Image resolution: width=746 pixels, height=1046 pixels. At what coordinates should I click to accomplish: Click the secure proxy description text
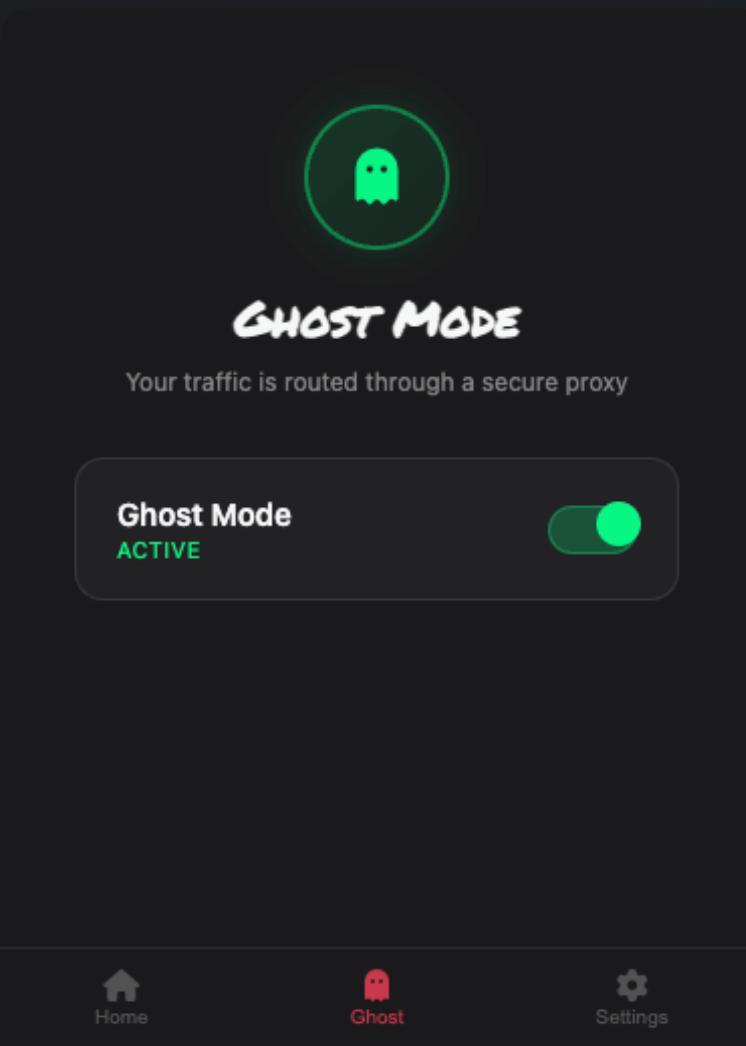click(x=376, y=382)
